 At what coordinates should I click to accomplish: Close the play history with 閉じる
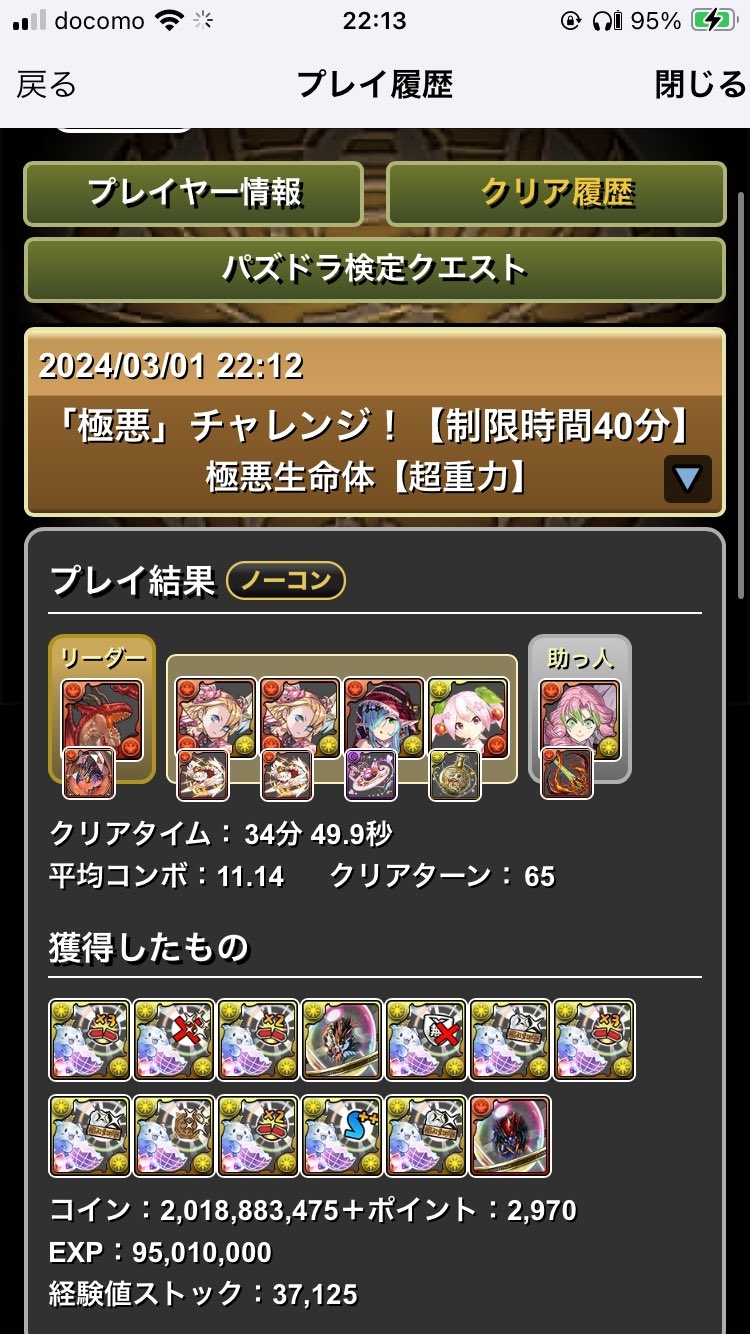click(700, 86)
